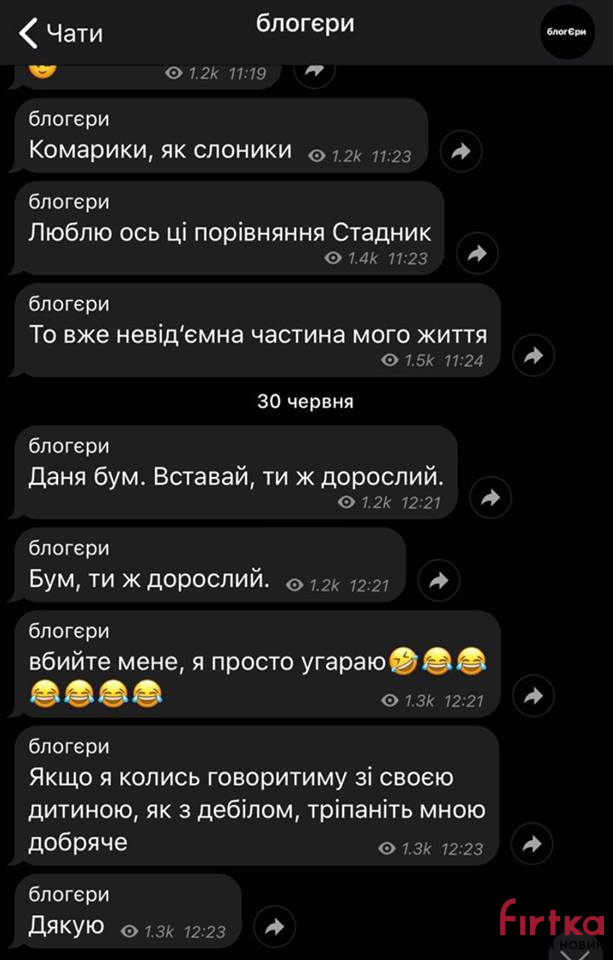Share the 'Якщо я колись говоритиму' message
Image resolution: width=613 pixels, height=960 pixels.
tap(532, 844)
